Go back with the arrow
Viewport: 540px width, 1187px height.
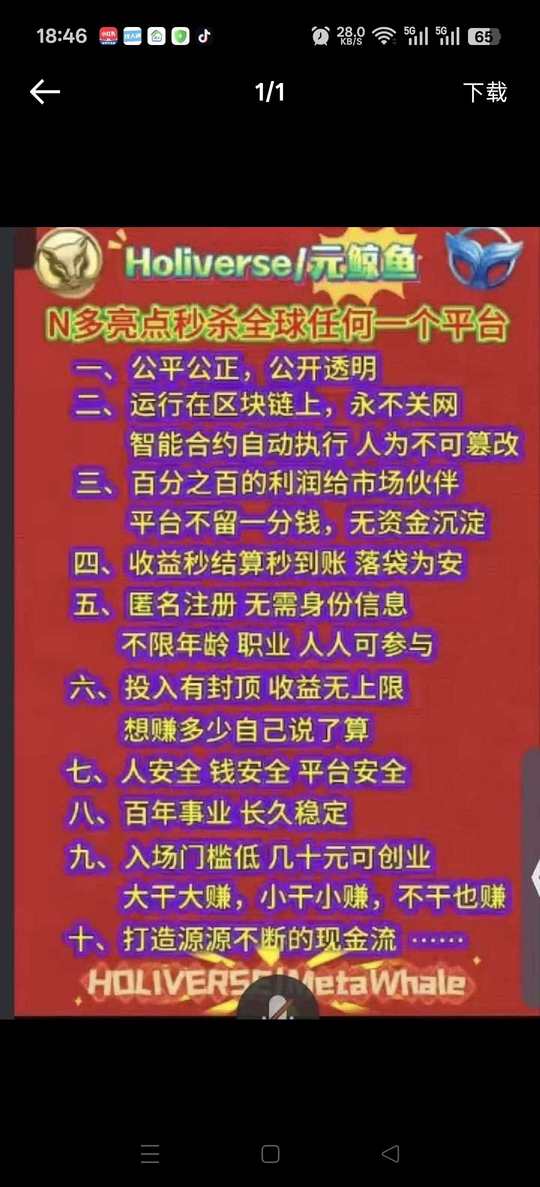(45, 92)
